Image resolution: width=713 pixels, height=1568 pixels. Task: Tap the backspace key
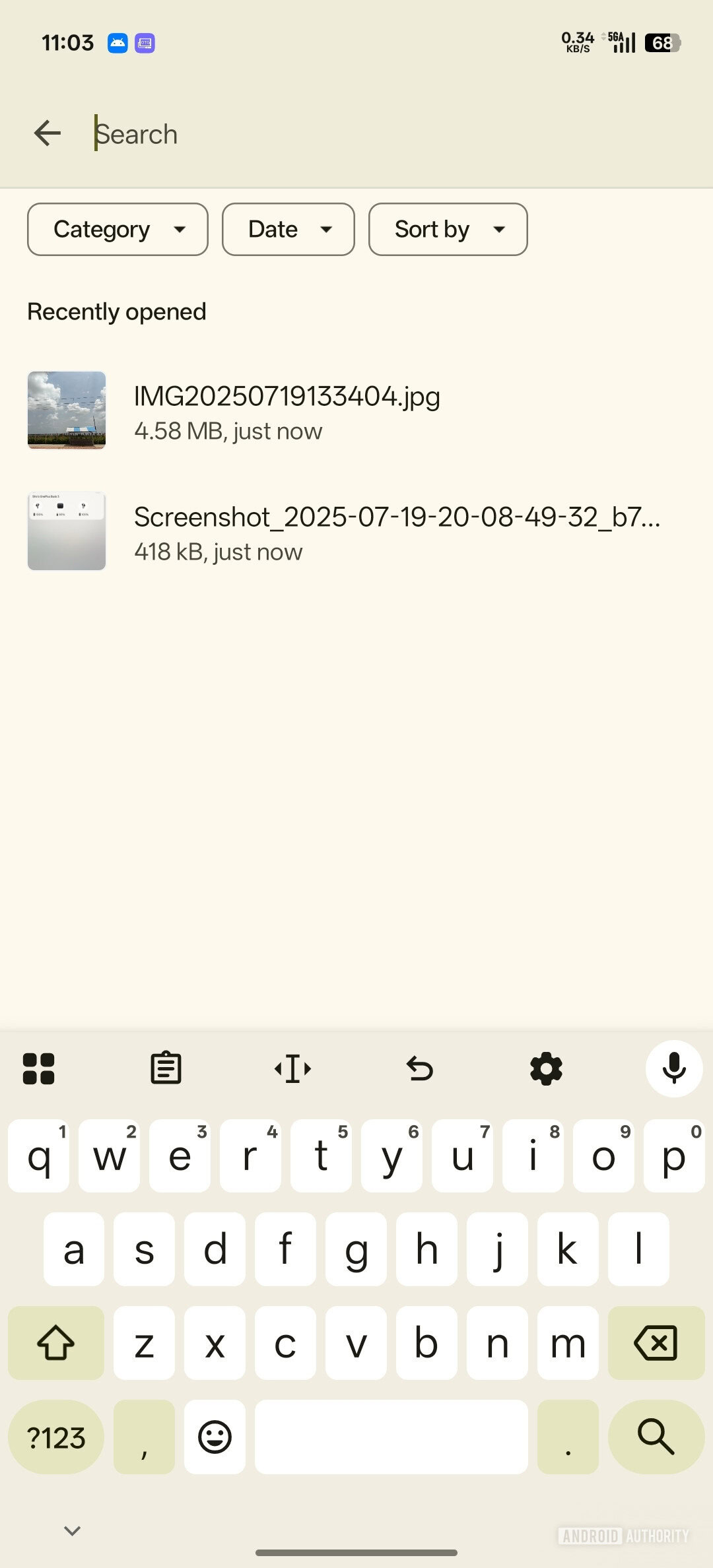point(656,1343)
